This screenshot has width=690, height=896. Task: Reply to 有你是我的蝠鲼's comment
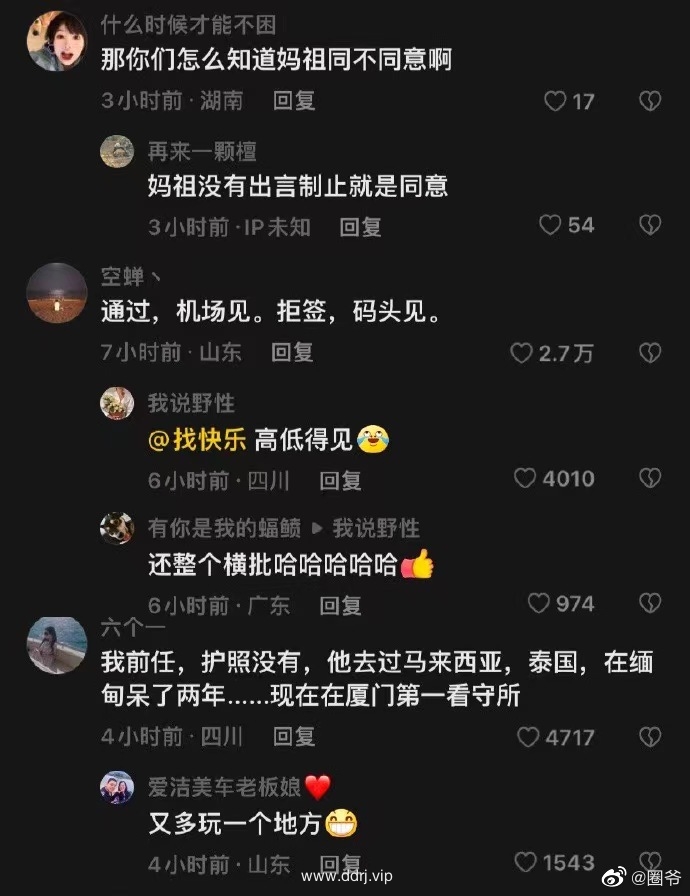coord(340,605)
